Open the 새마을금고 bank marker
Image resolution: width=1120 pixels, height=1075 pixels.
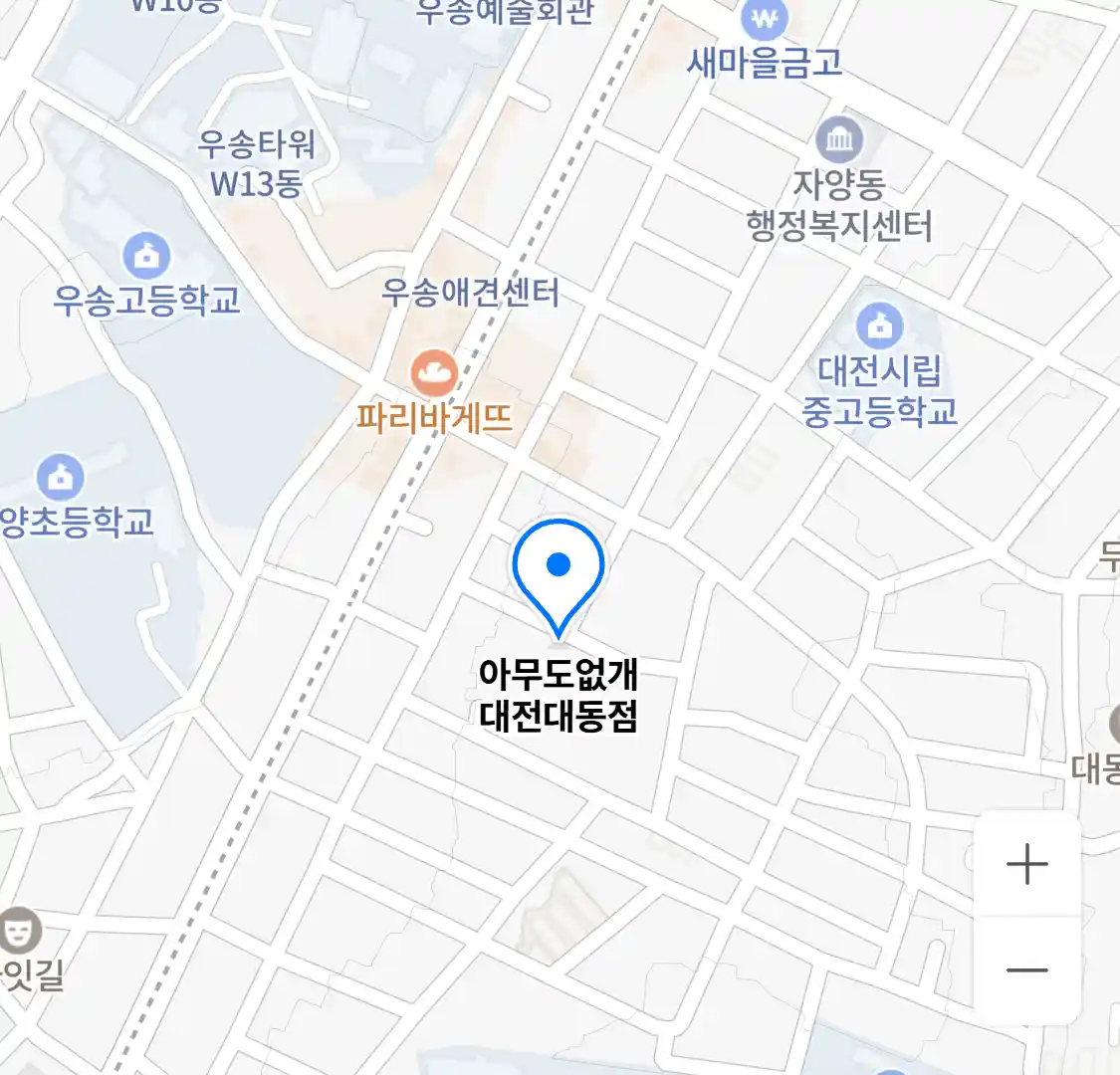(x=764, y=20)
